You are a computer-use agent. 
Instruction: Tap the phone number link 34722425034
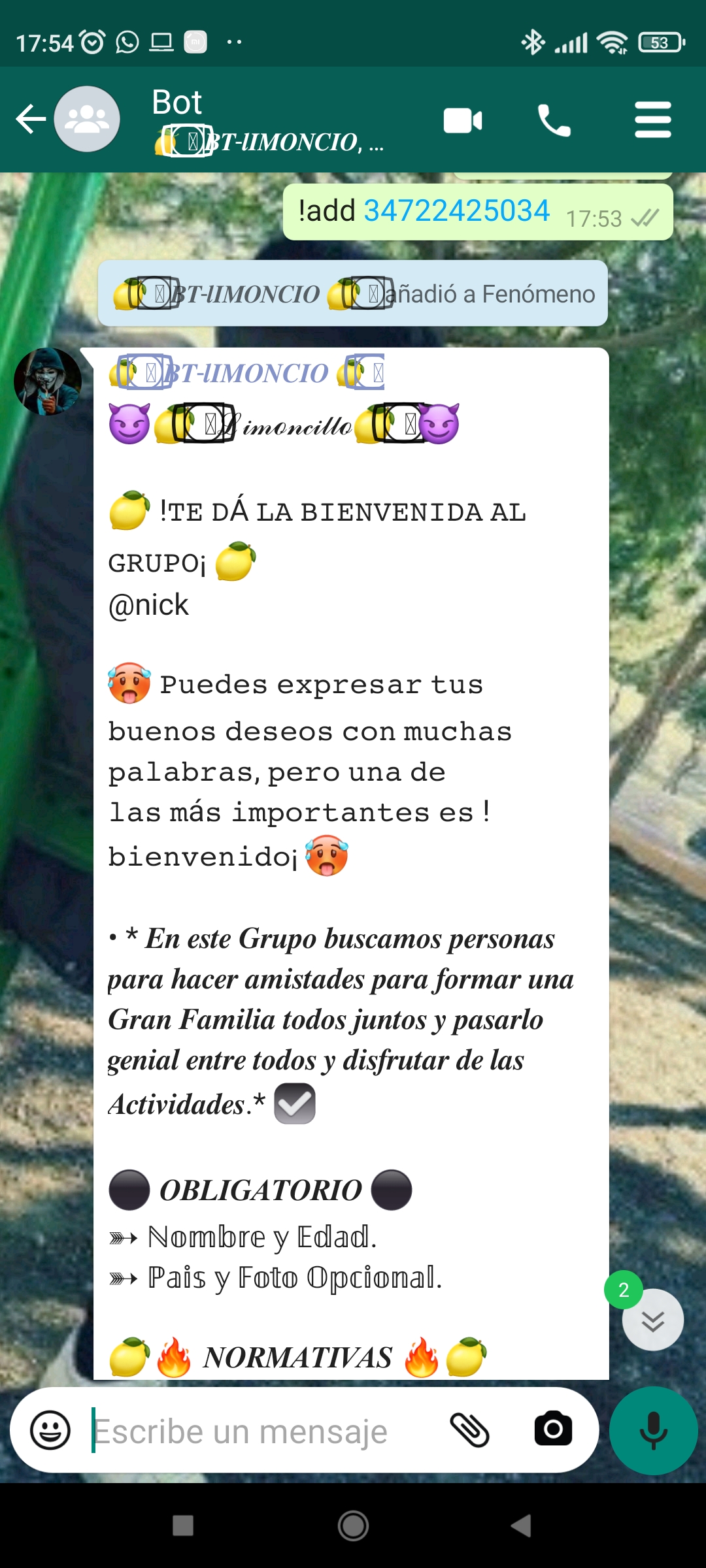coord(456,211)
